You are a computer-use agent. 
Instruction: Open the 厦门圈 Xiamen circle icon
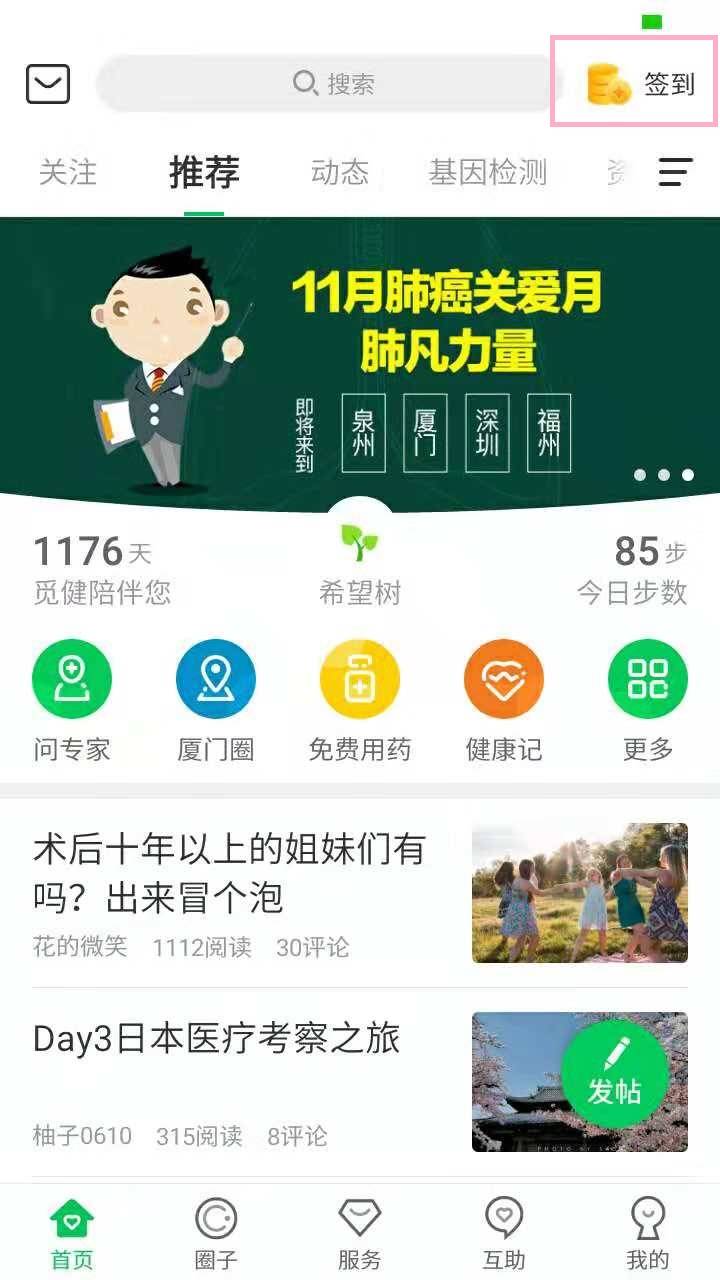tap(216, 678)
